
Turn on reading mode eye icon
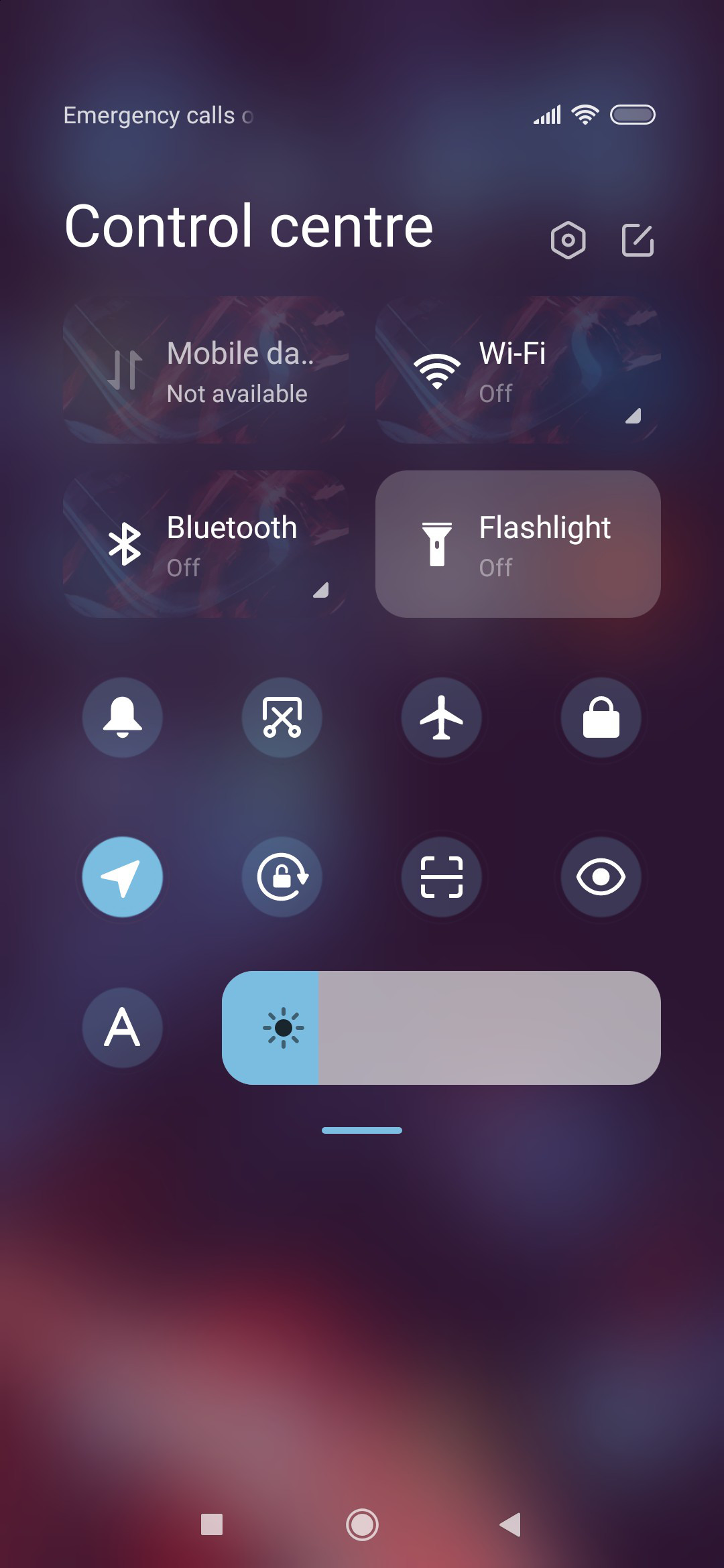pos(601,876)
